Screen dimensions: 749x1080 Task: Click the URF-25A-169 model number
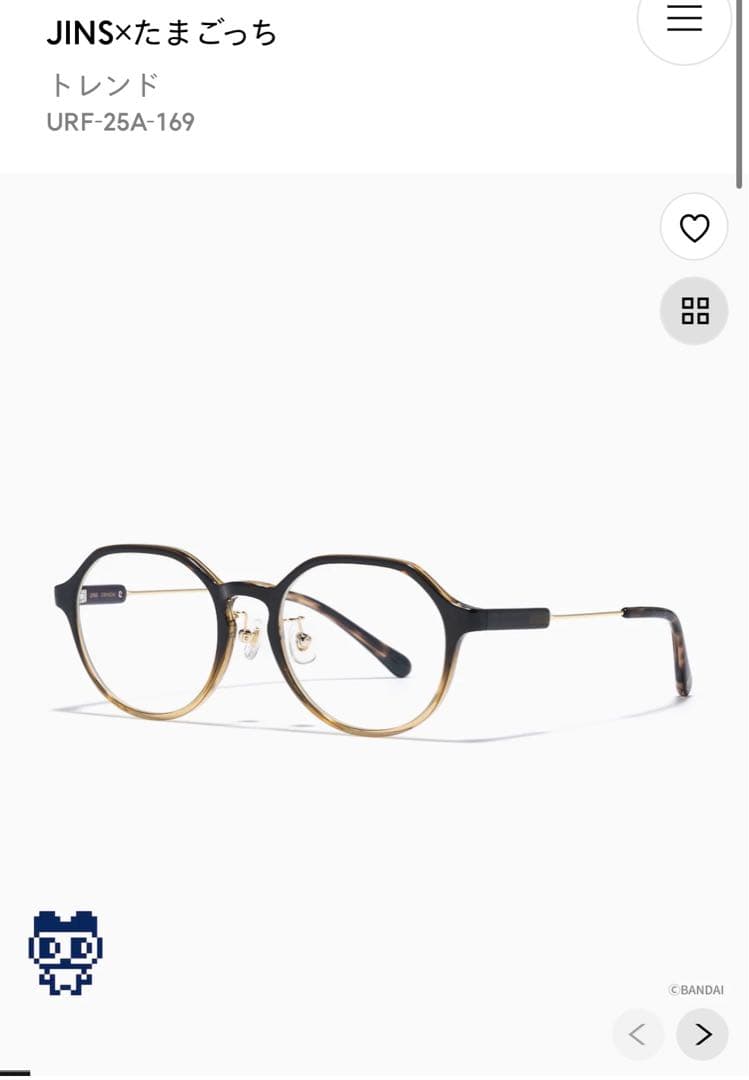(121, 122)
